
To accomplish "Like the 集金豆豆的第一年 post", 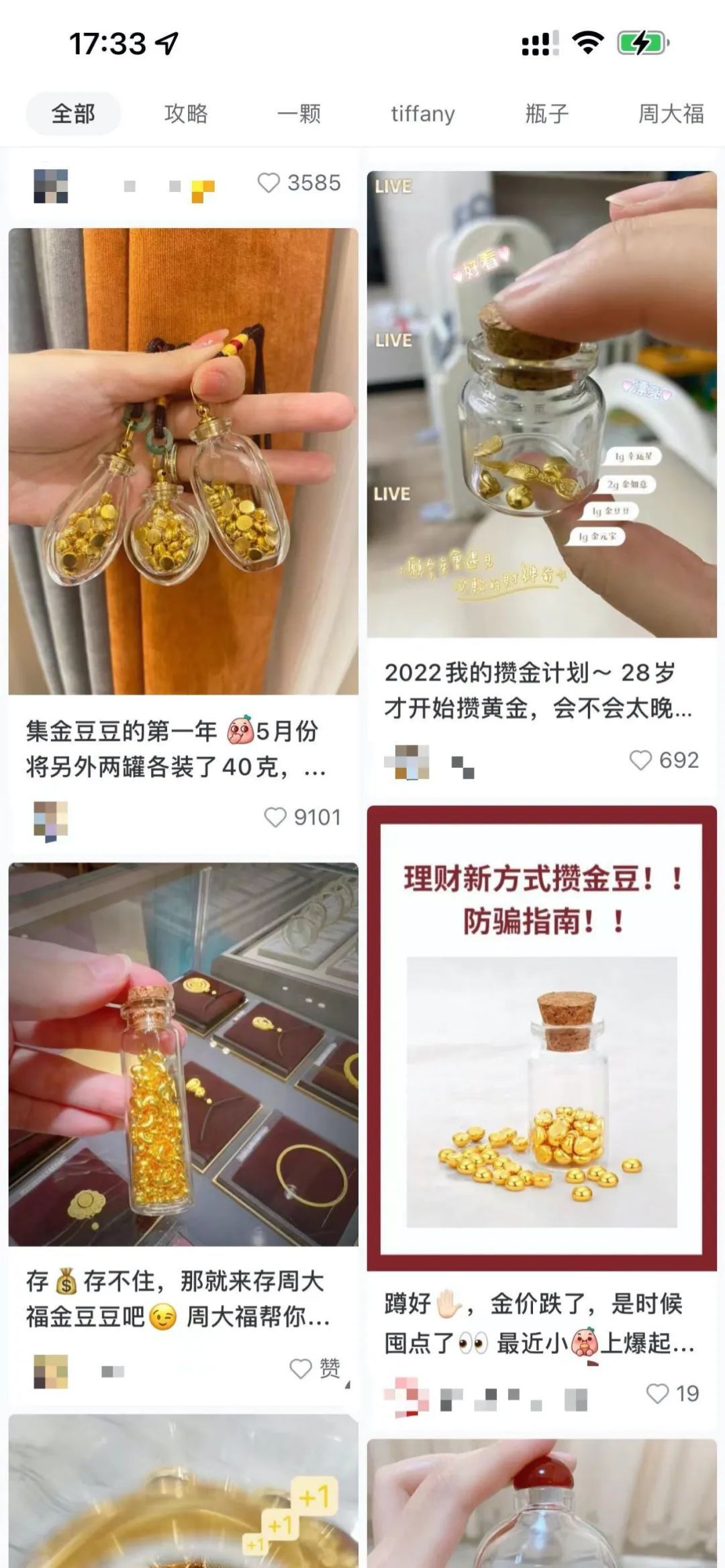I will pyautogui.click(x=275, y=817).
